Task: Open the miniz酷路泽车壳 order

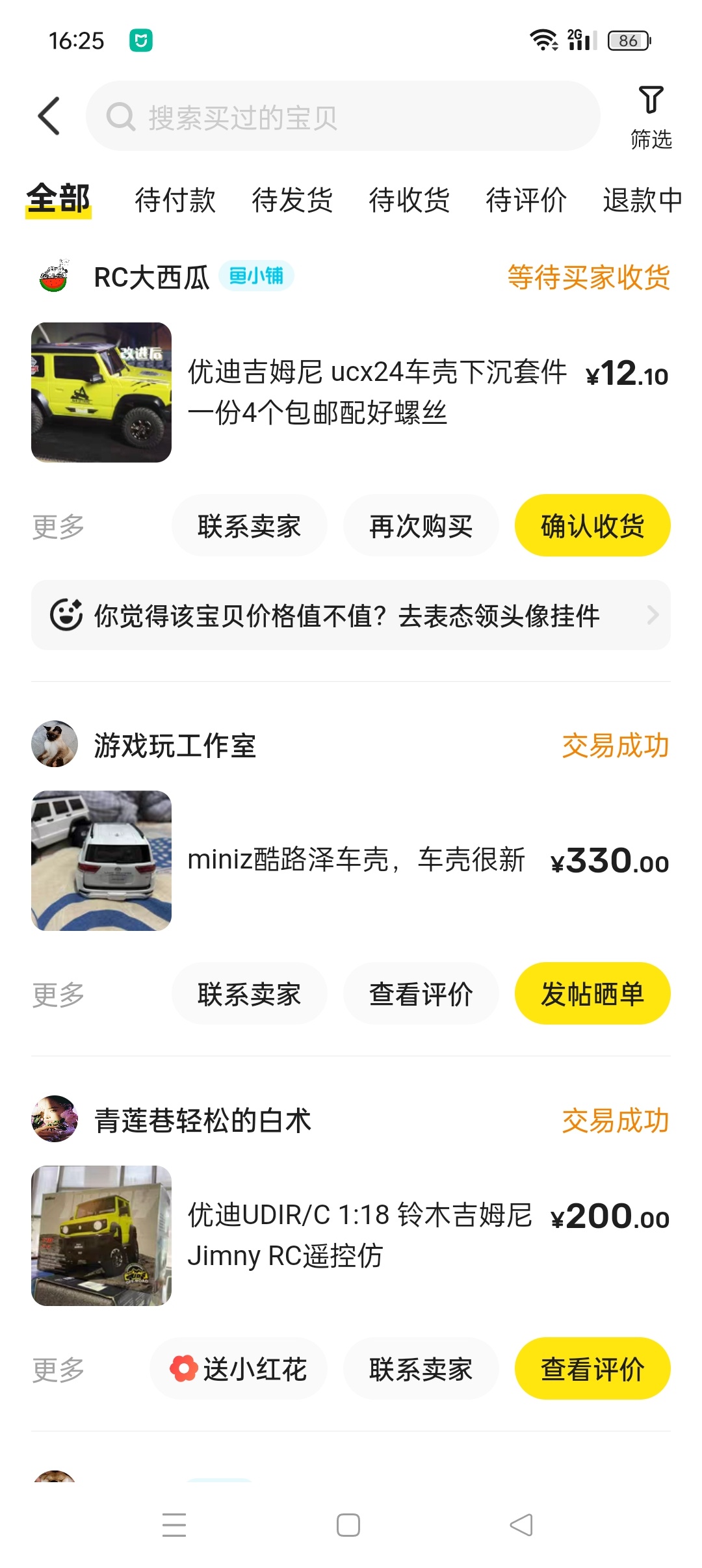Action: [351, 860]
